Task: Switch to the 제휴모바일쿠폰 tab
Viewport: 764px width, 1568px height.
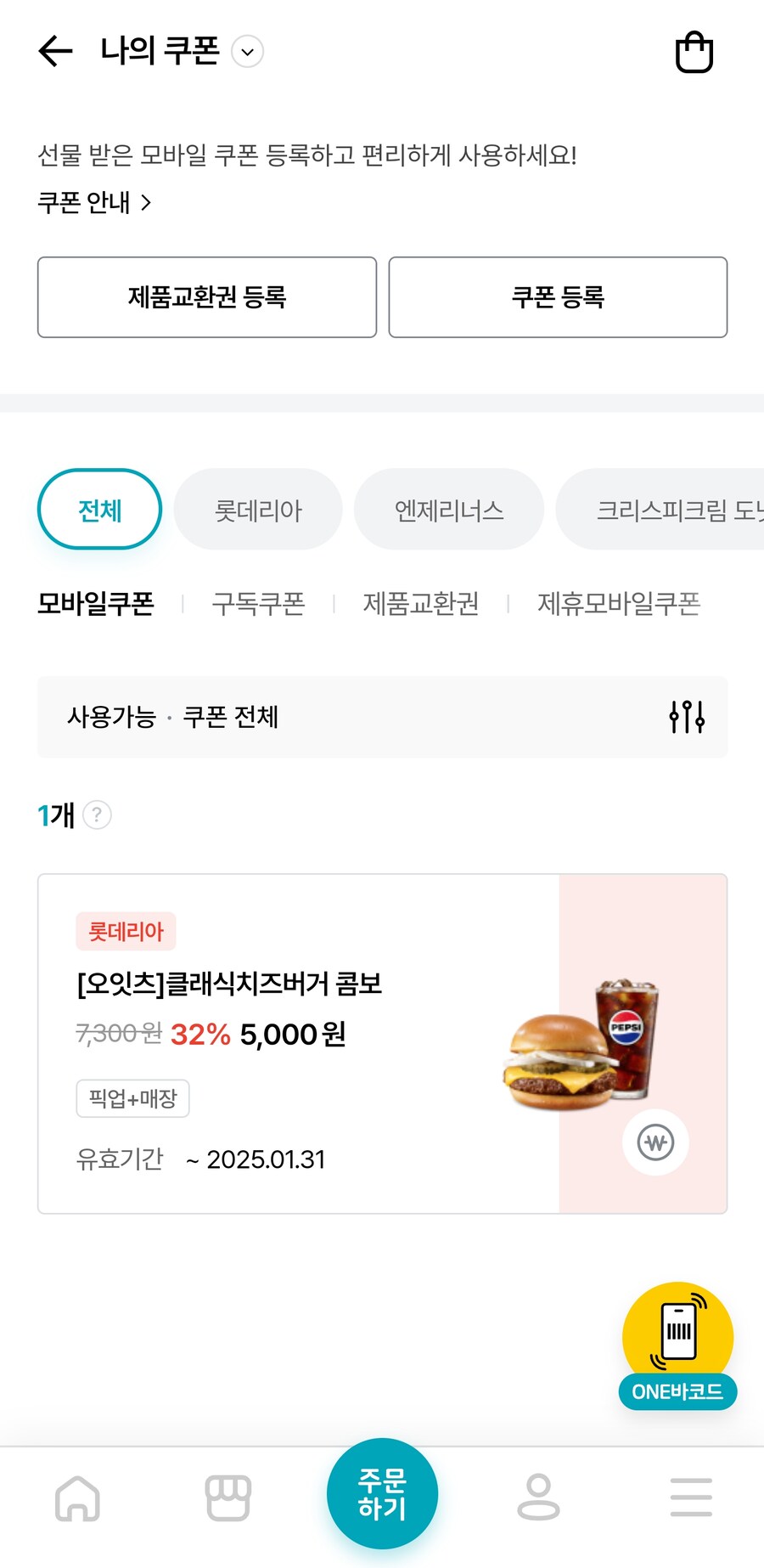Action: [619, 604]
